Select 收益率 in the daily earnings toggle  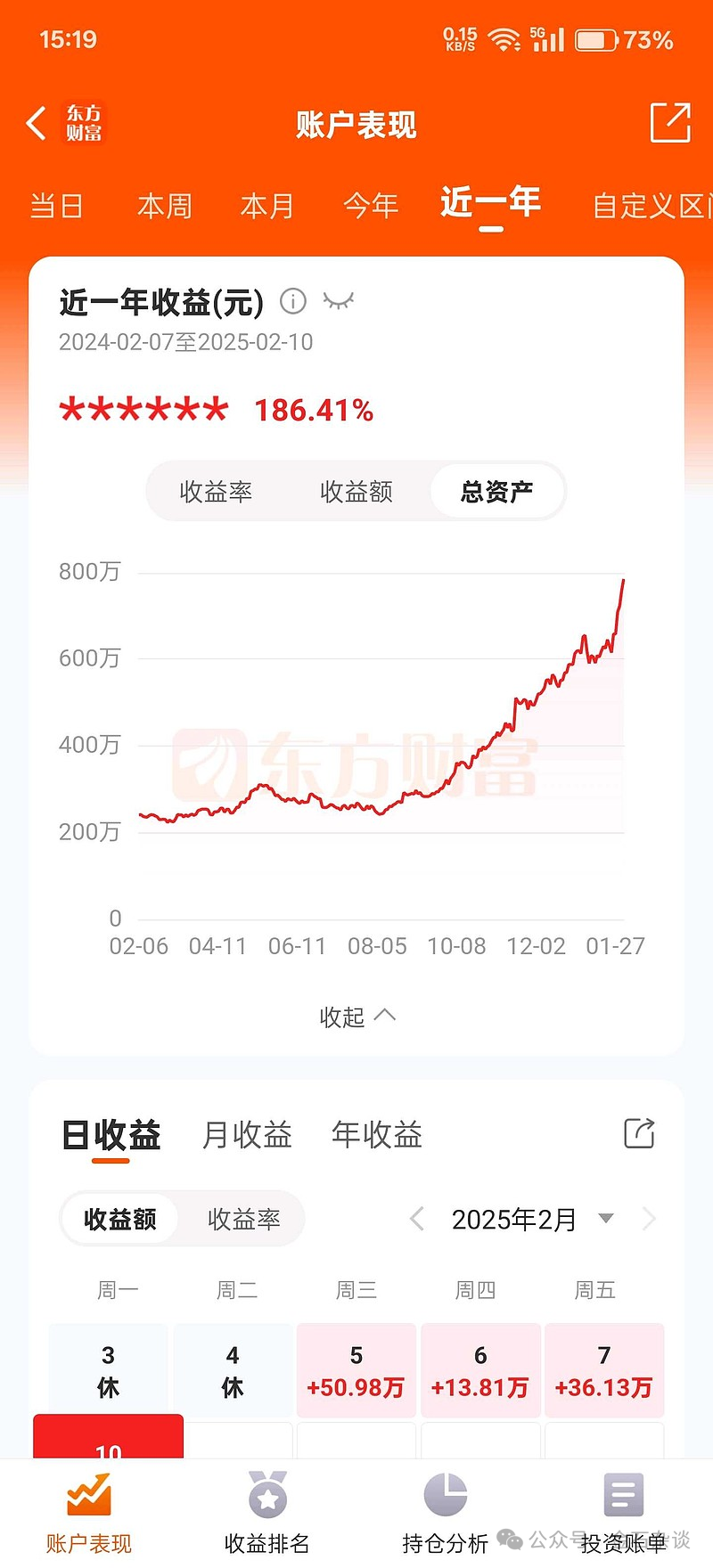click(x=244, y=1219)
